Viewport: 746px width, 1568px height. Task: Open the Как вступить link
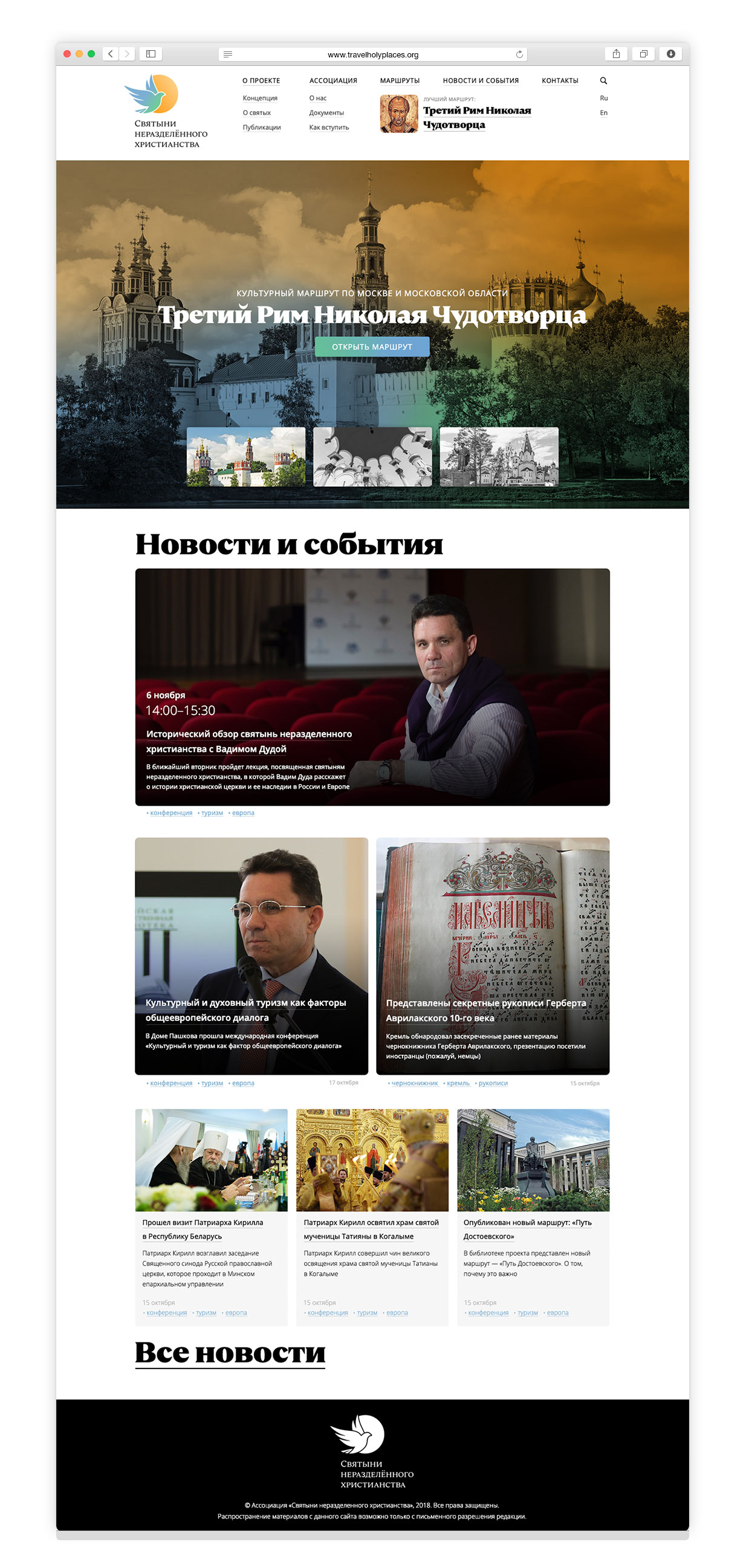tap(328, 127)
